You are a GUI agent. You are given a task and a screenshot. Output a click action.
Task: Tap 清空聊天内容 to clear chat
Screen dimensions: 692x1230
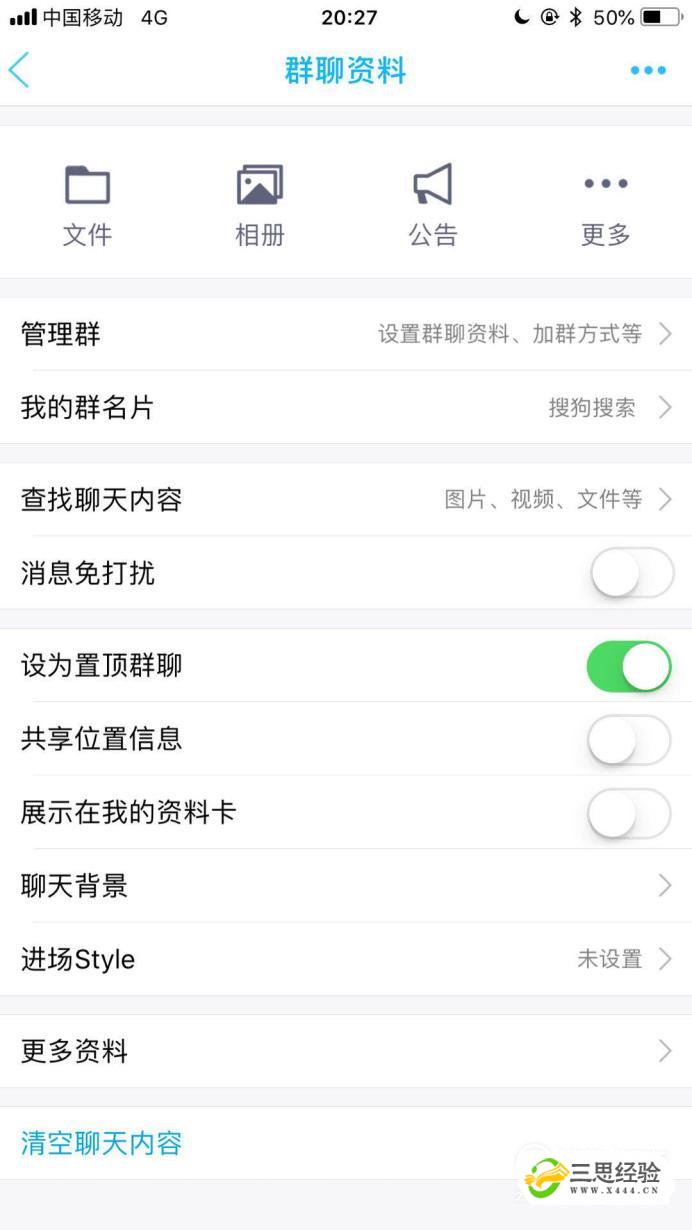(102, 1143)
